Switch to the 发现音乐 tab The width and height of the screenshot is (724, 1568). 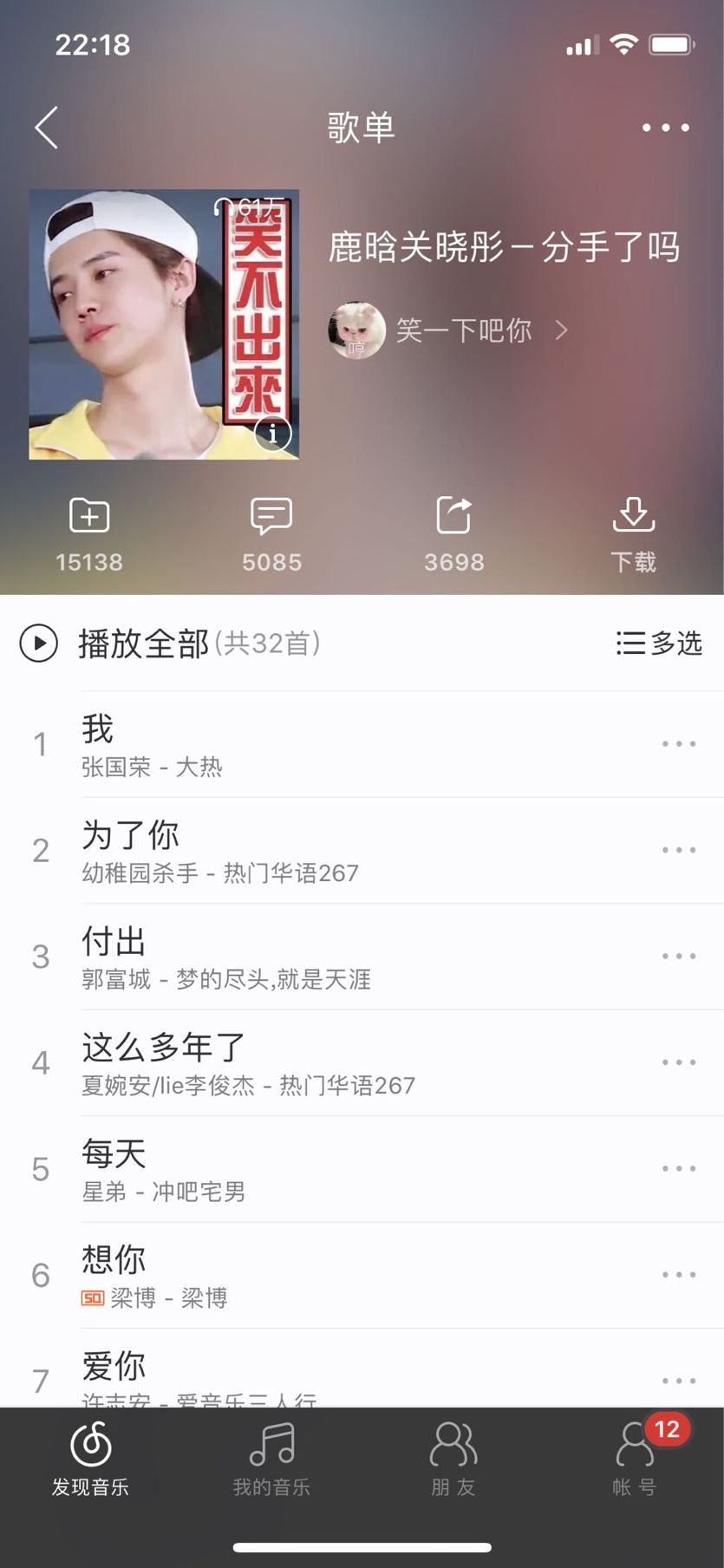point(90,1460)
